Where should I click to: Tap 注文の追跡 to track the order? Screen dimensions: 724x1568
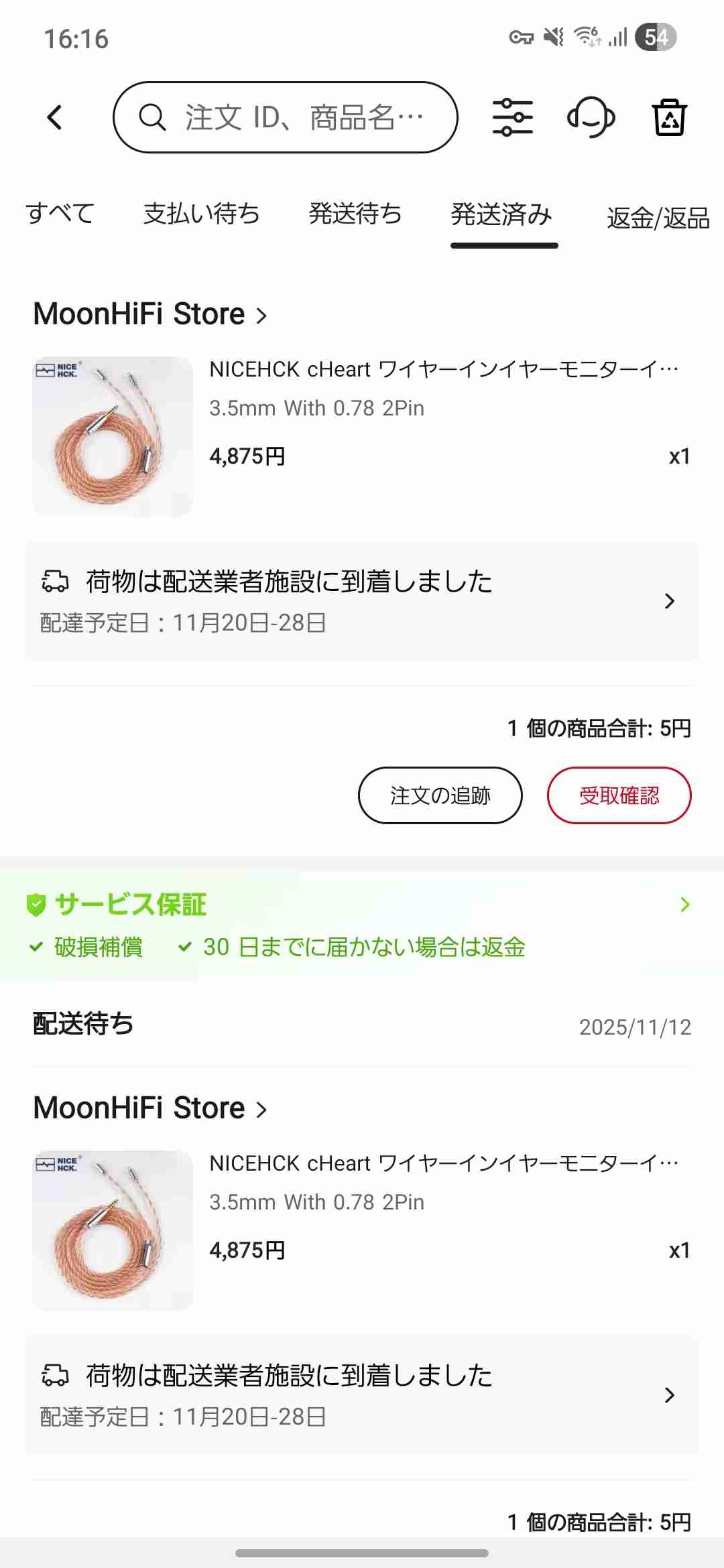[x=440, y=795]
